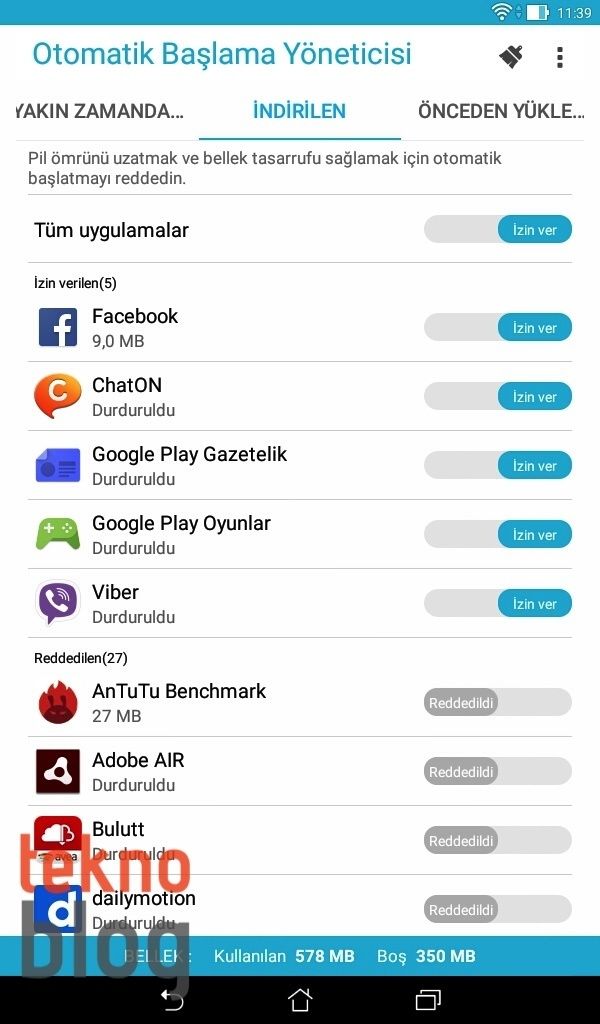This screenshot has height=1024, width=600.
Task: Deny auto-start for Facebook
Action: [498, 328]
